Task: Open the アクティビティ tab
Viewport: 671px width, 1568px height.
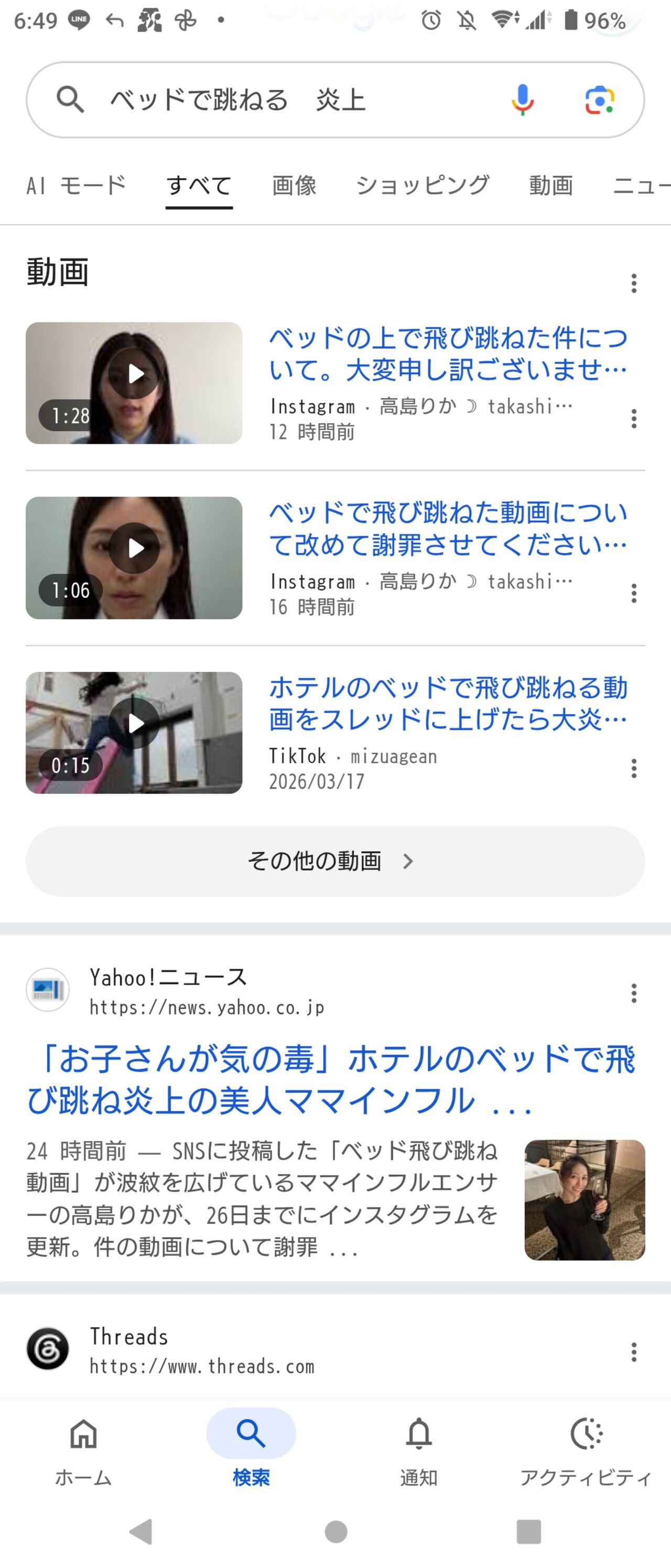Action: coord(587,1451)
